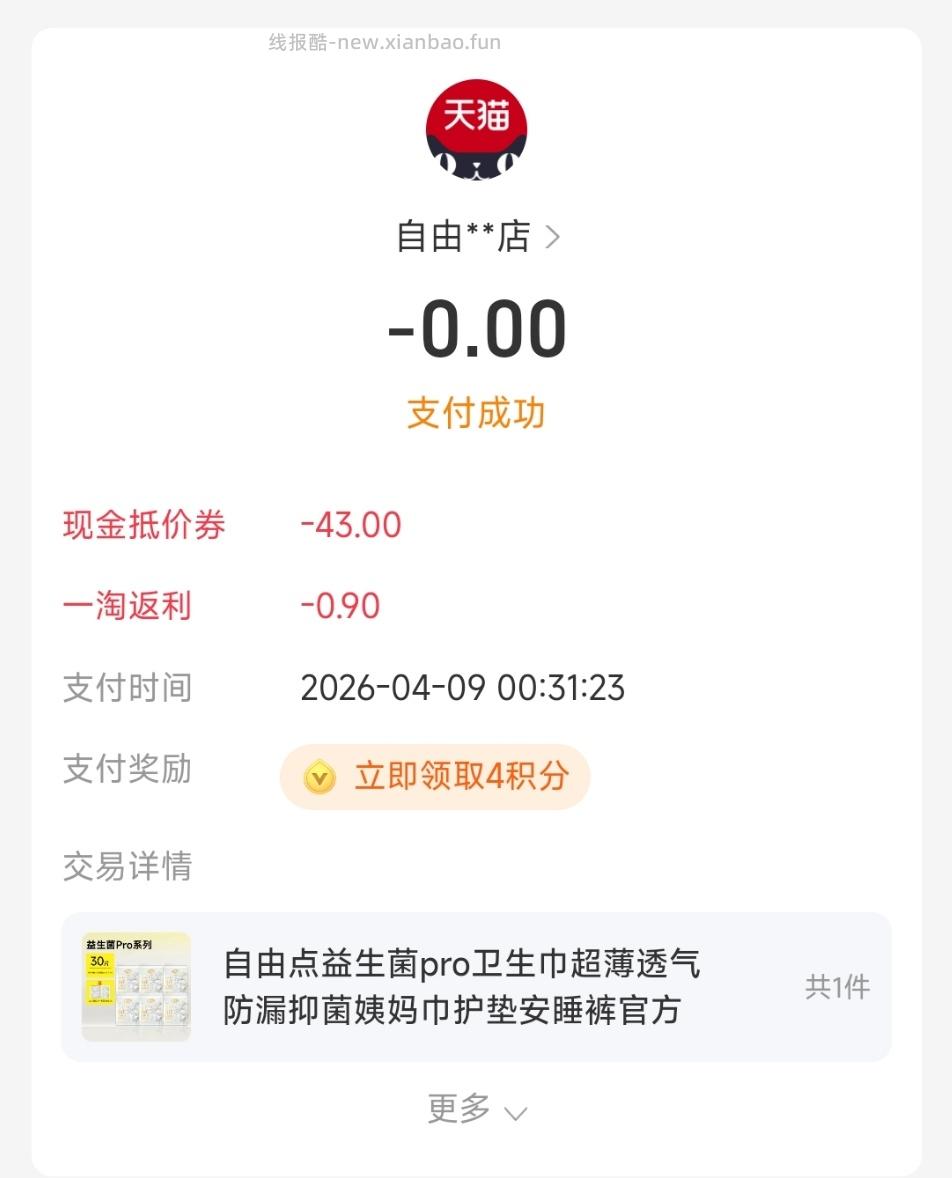Image resolution: width=952 pixels, height=1178 pixels.
Task: Click the 共1件 quantity text
Action: [x=836, y=987]
